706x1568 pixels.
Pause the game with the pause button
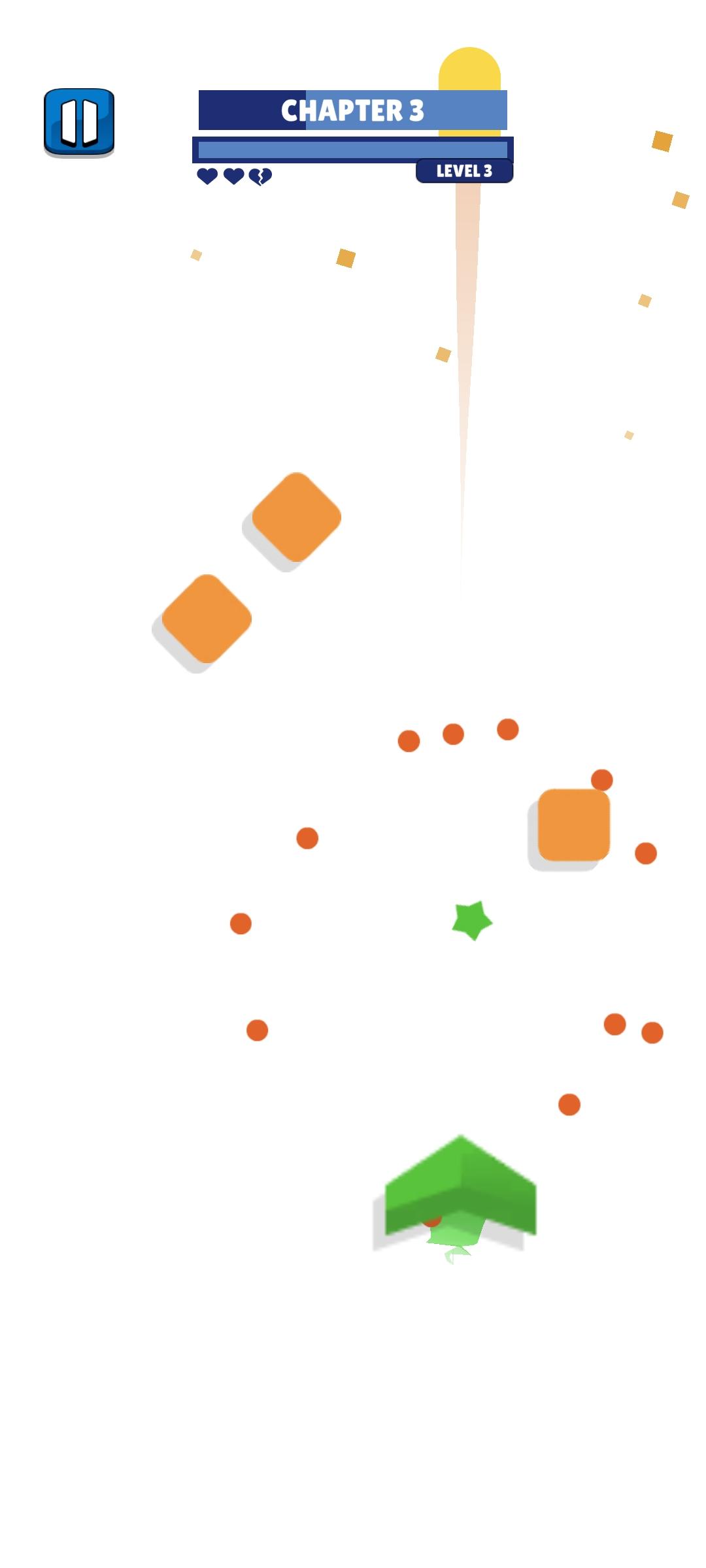click(x=79, y=122)
